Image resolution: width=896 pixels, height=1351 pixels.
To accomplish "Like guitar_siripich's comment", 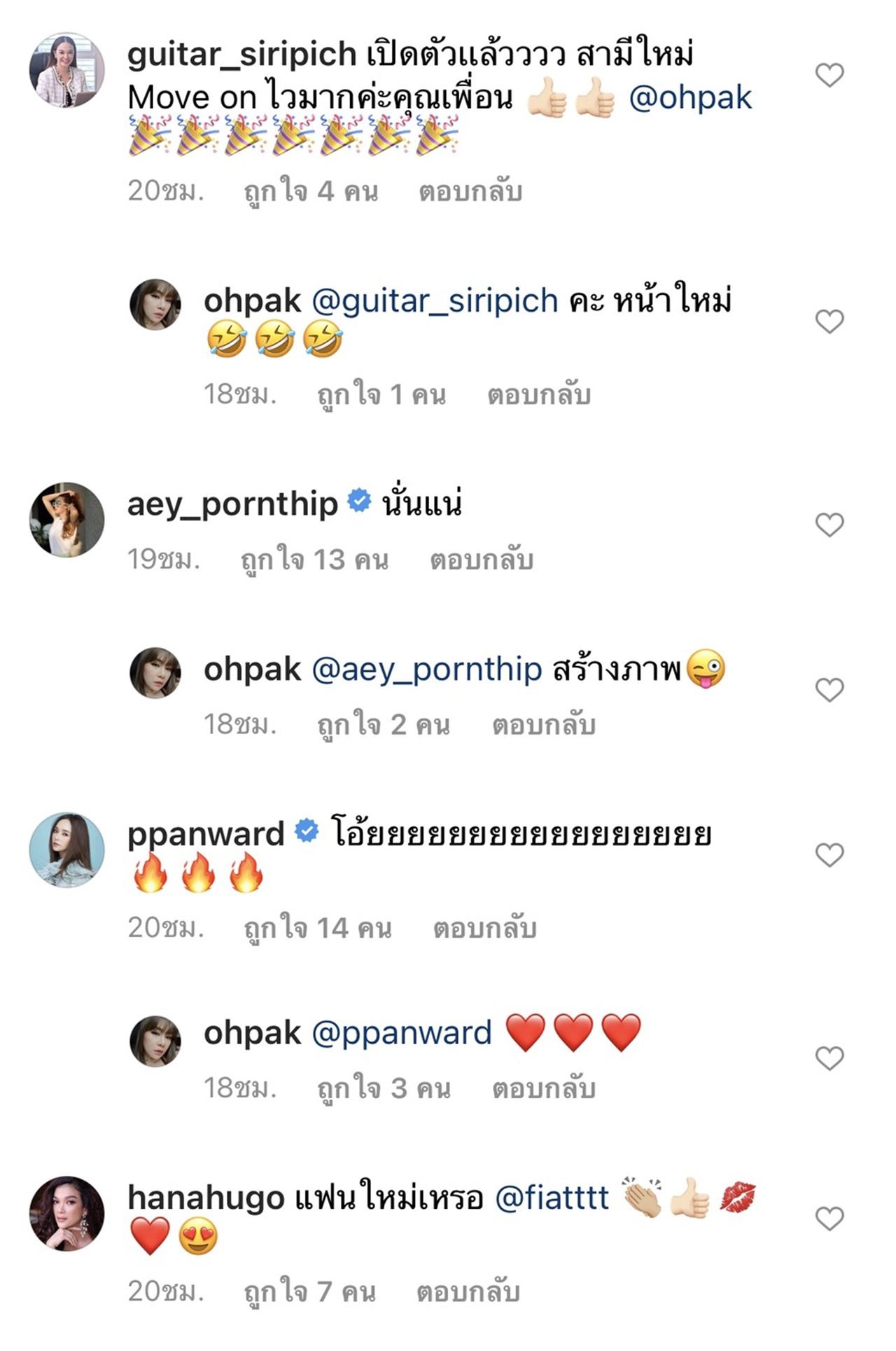I will (829, 75).
